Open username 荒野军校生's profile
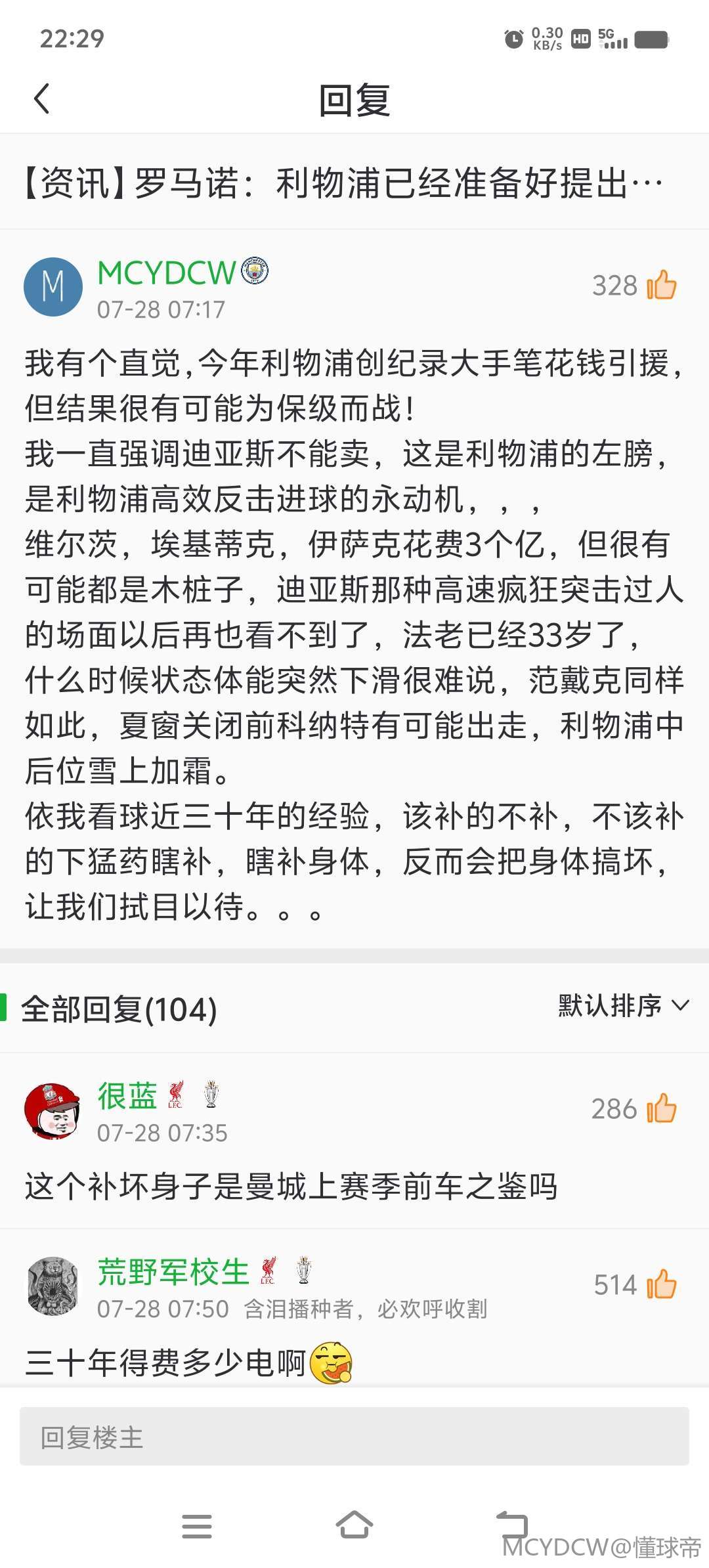This screenshot has height=1568, width=709. [x=173, y=1272]
